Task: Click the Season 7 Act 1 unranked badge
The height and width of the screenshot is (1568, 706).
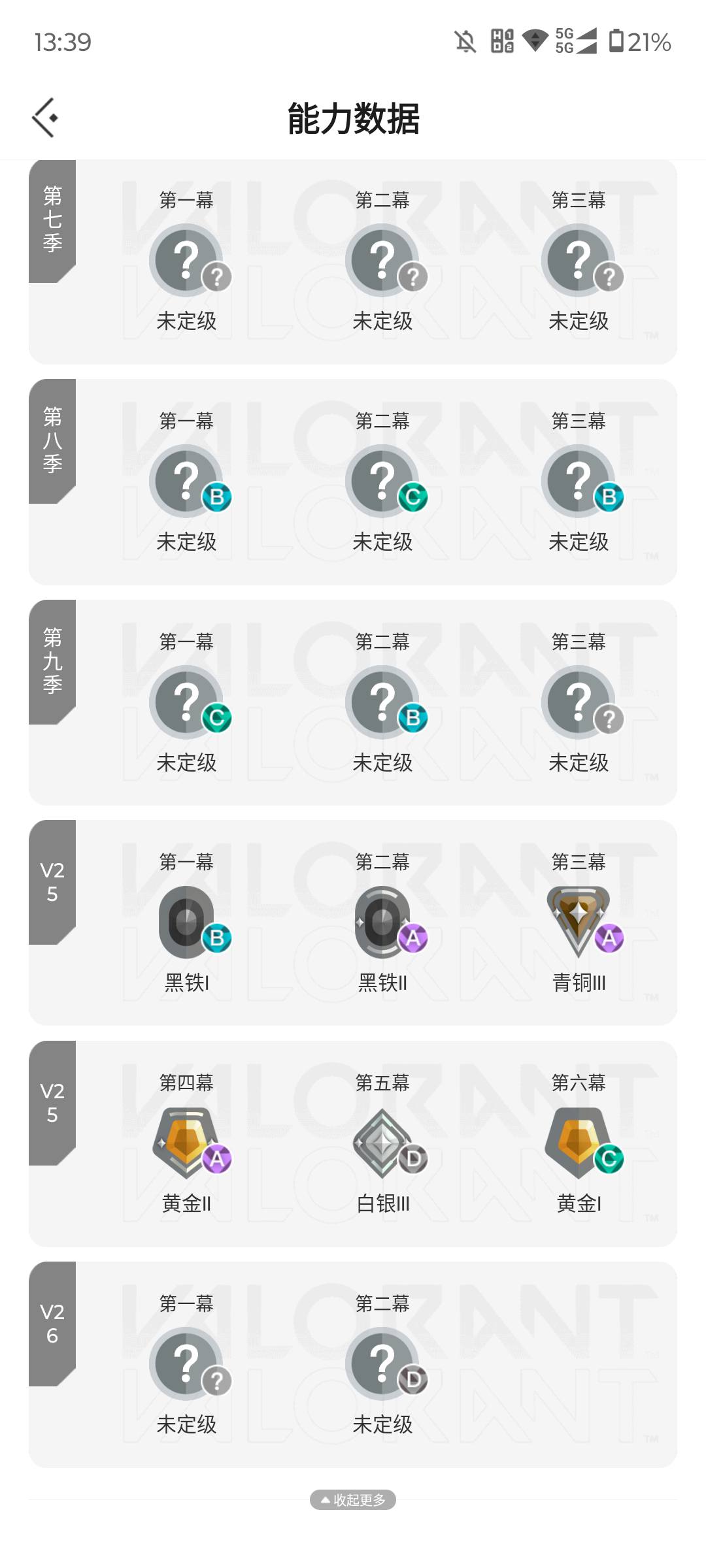Action: coord(186,259)
